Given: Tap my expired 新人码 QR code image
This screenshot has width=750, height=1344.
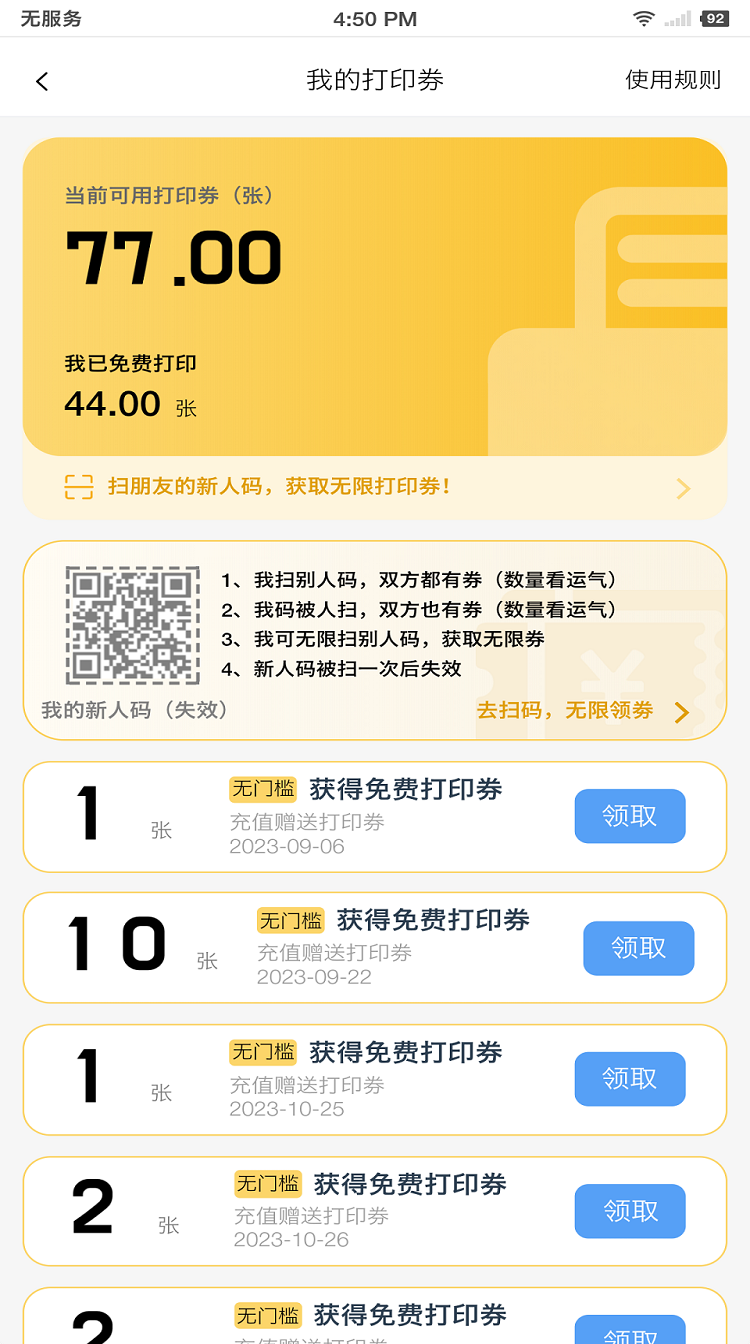Looking at the screenshot, I should tap(132, 624).
